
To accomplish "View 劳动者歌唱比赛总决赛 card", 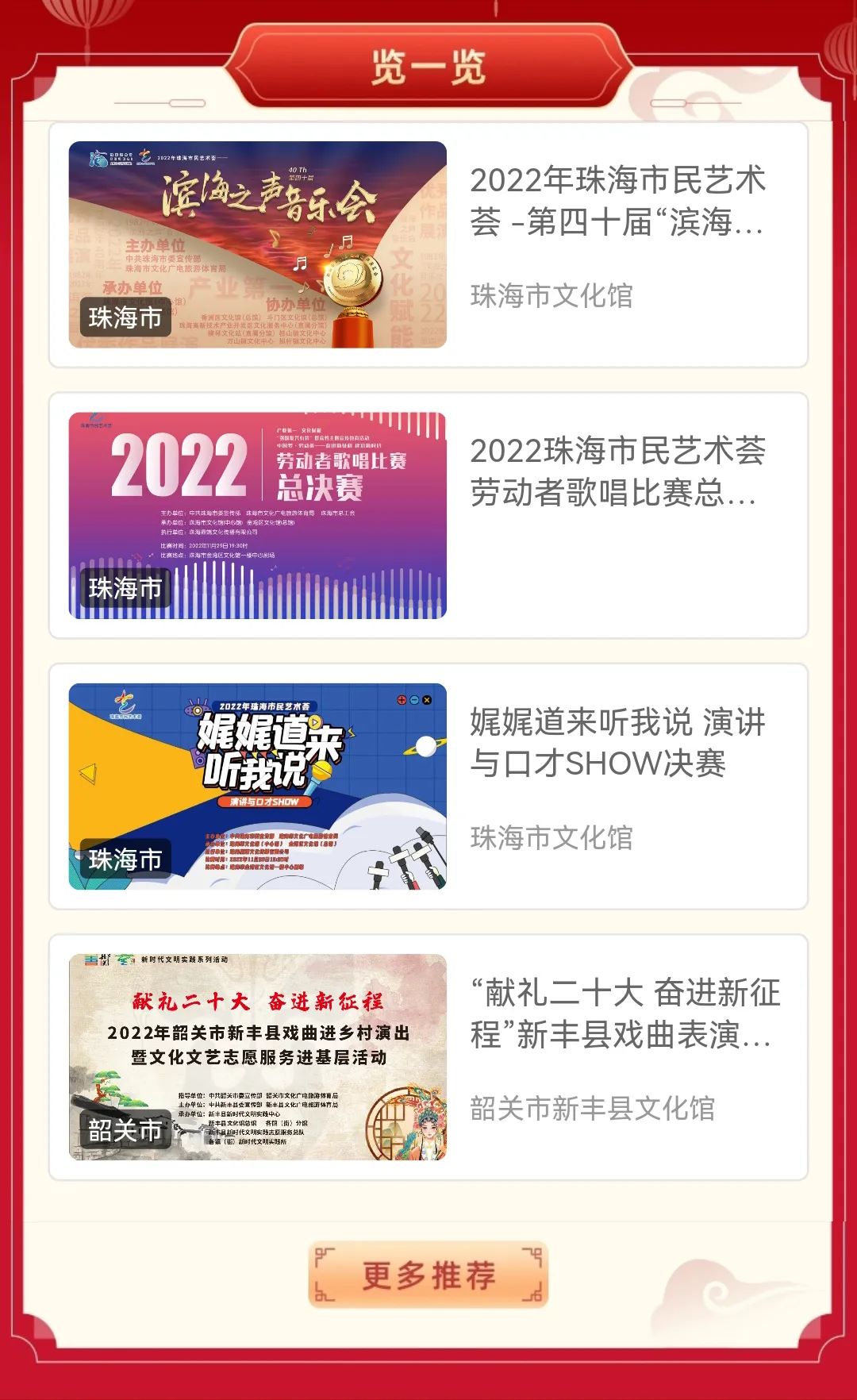I will [x=428, y=515].
